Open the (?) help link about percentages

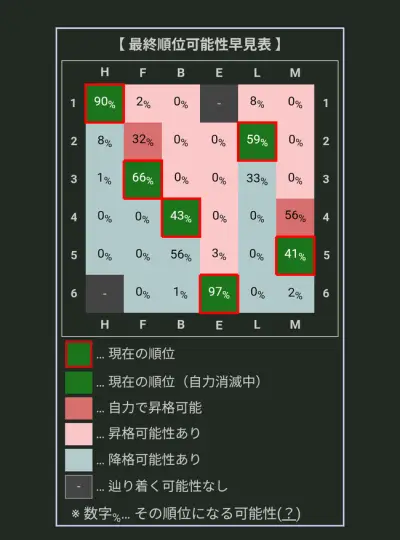point(289,513)
